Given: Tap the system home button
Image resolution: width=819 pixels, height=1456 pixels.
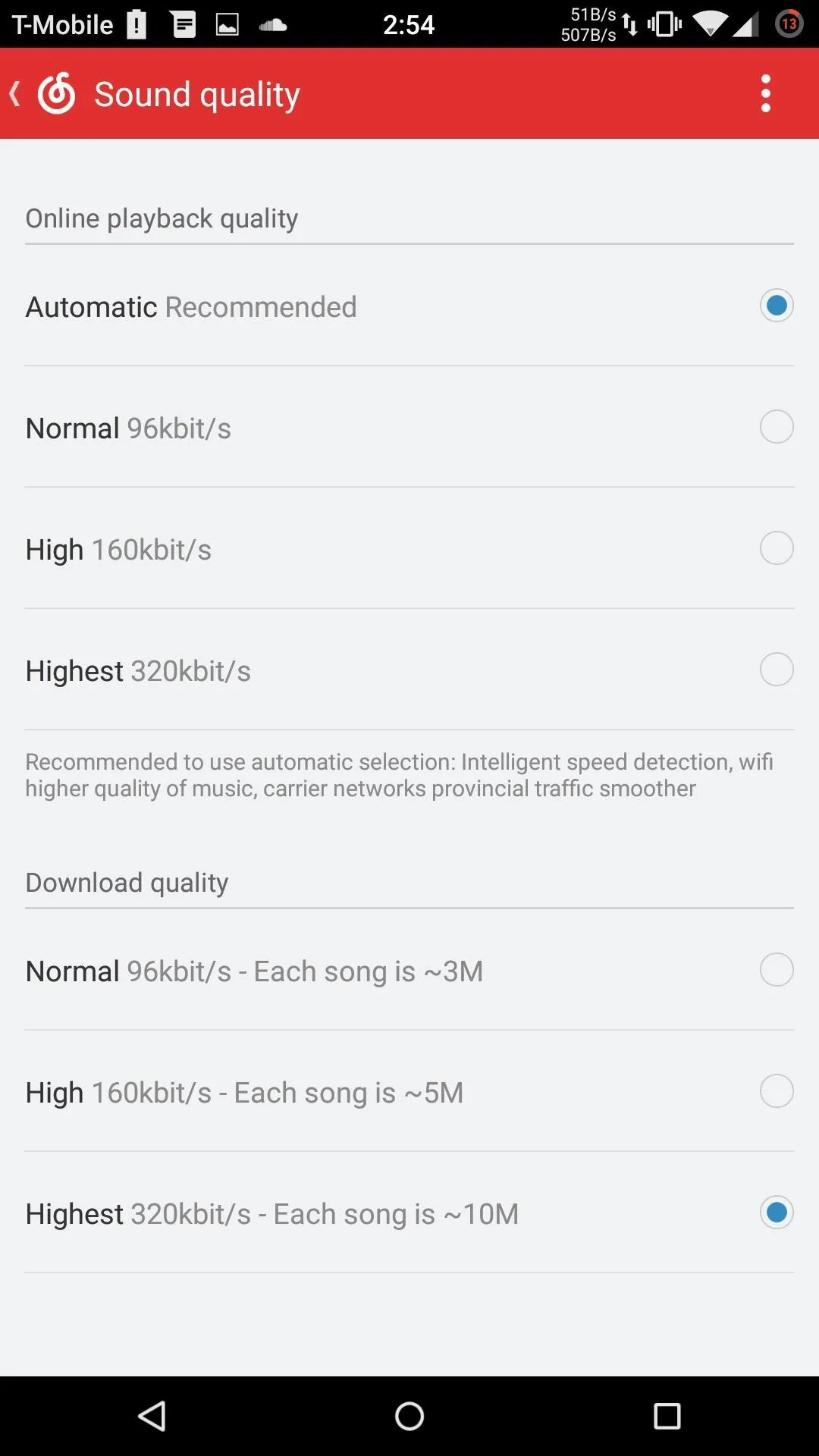Looking at the screenshot, I should tap(409, 1416).
